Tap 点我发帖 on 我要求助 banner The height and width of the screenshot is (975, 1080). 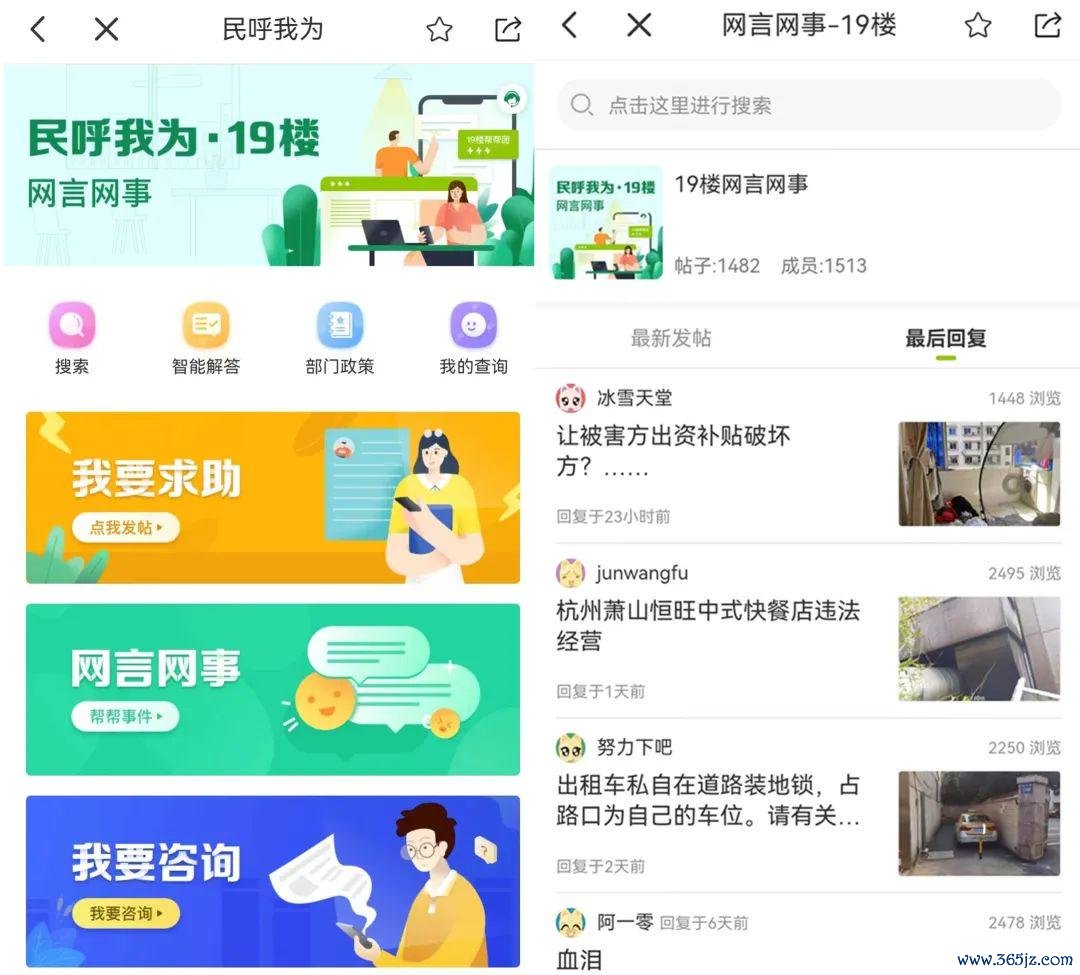[125, 527]
